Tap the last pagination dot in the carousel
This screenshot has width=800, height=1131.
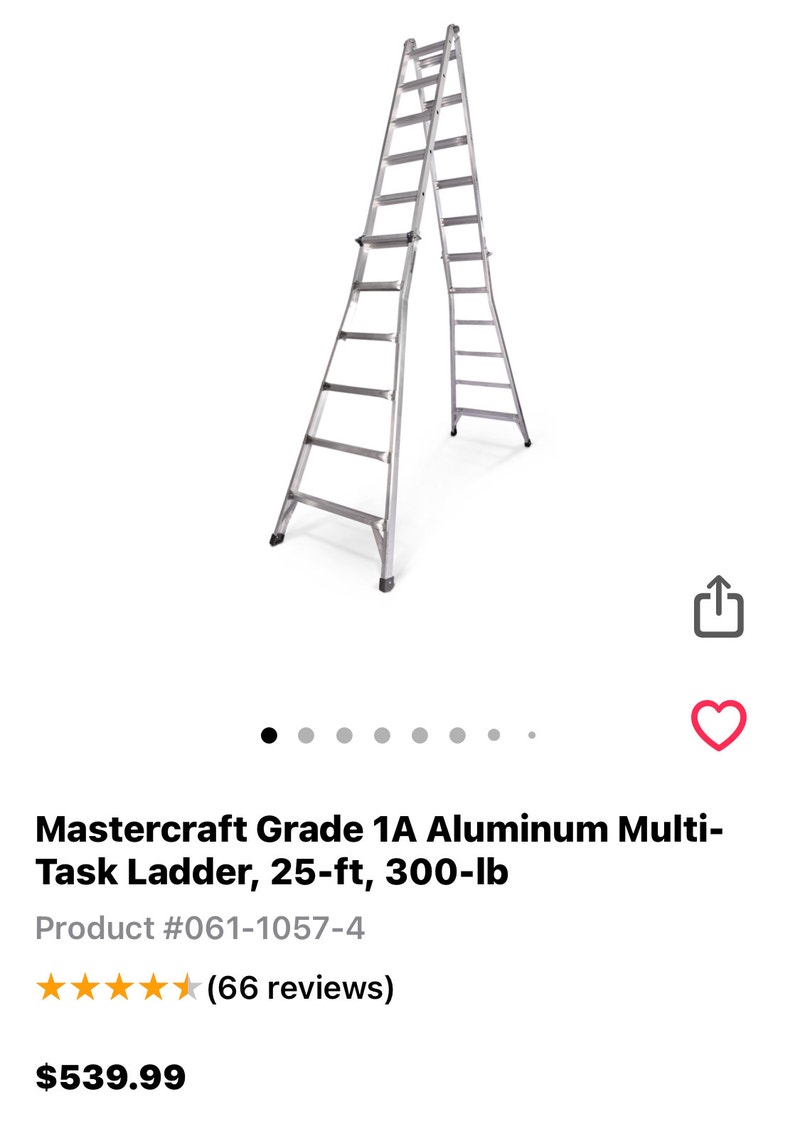(x=531, y=734)
